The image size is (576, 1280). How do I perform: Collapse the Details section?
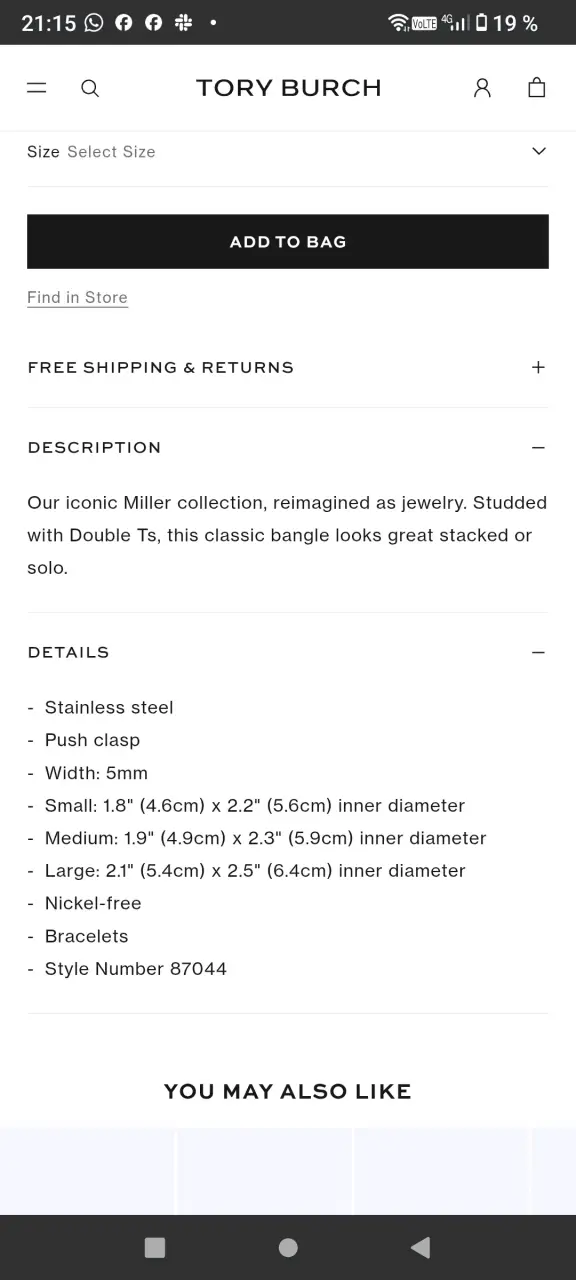(x=288, y=652)
